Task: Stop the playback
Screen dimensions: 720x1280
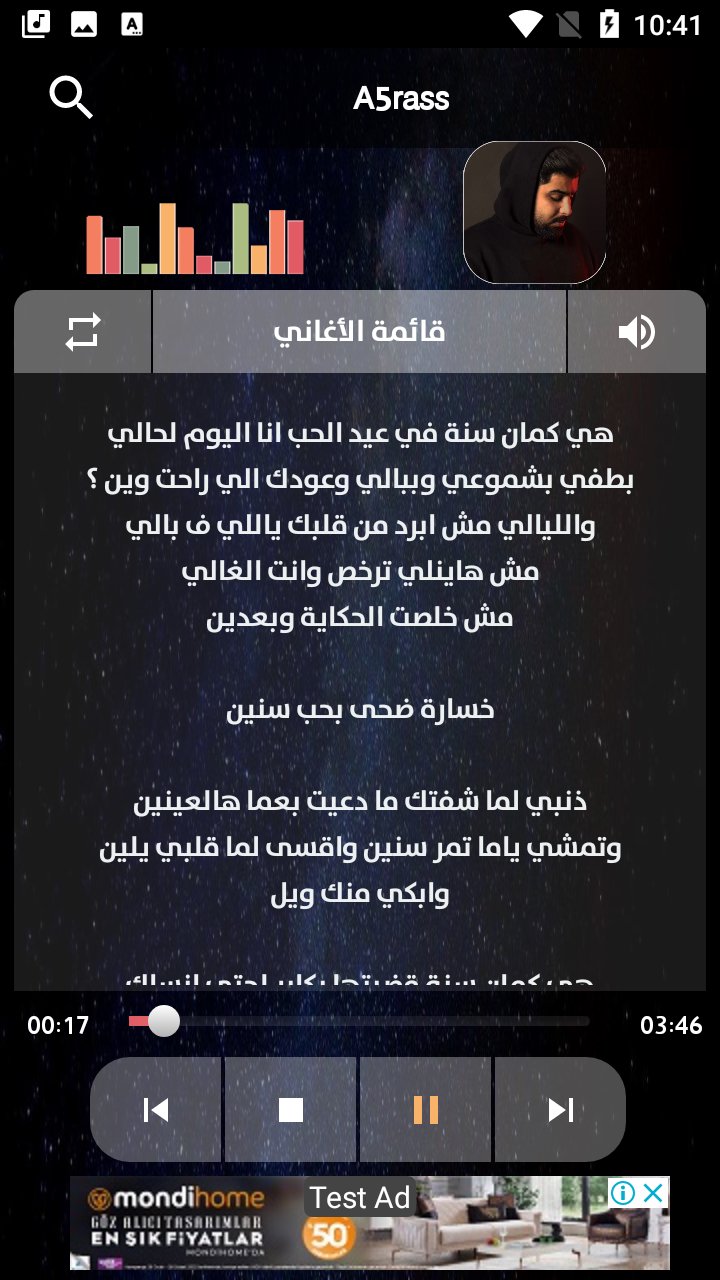Action: pyautogui.click(x=291, y=1110)
